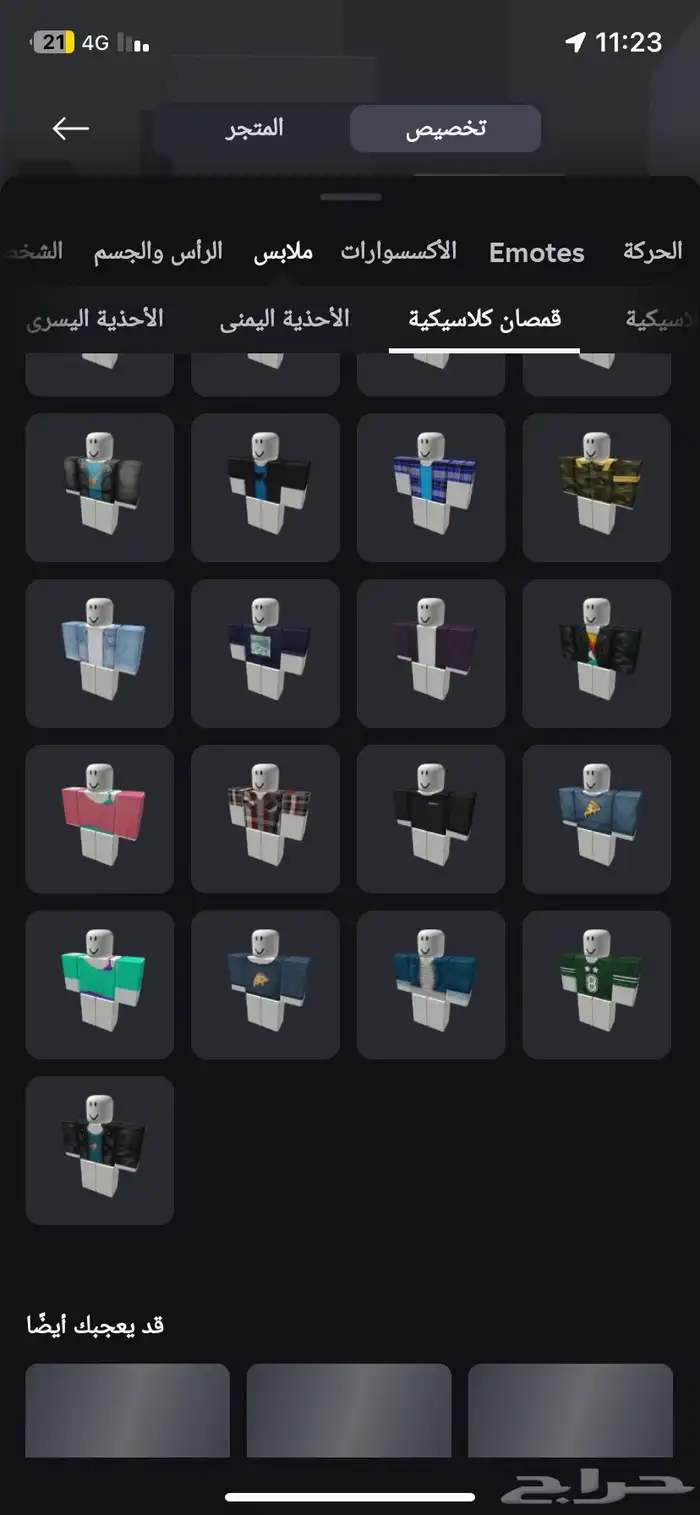700x1515 pixels.
Task: Go back using the arrow icon
Action: tap(71, 128)
